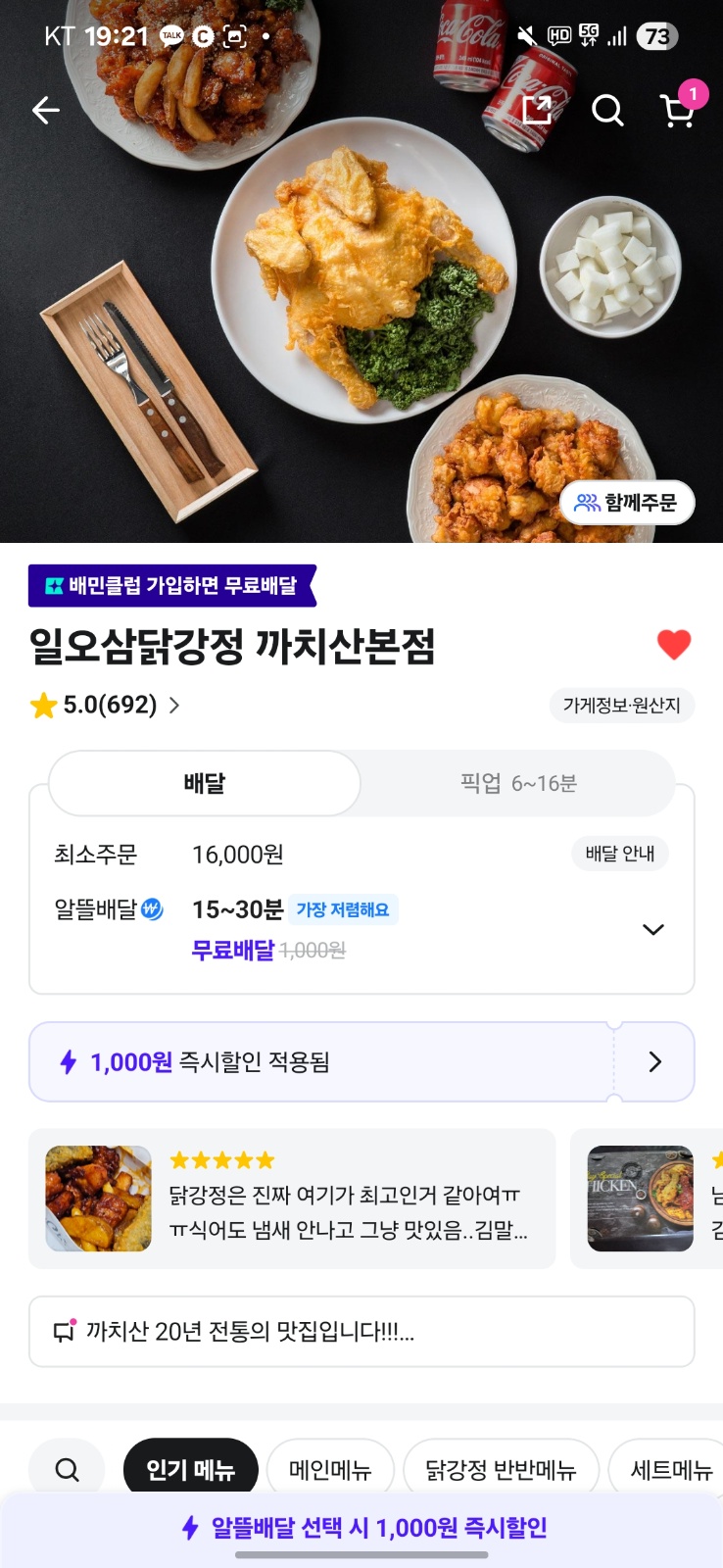This screenshot has width=723, height=1568.
Task: Tap 배달 안내 for delivery guidance
Action: (619, 854)
